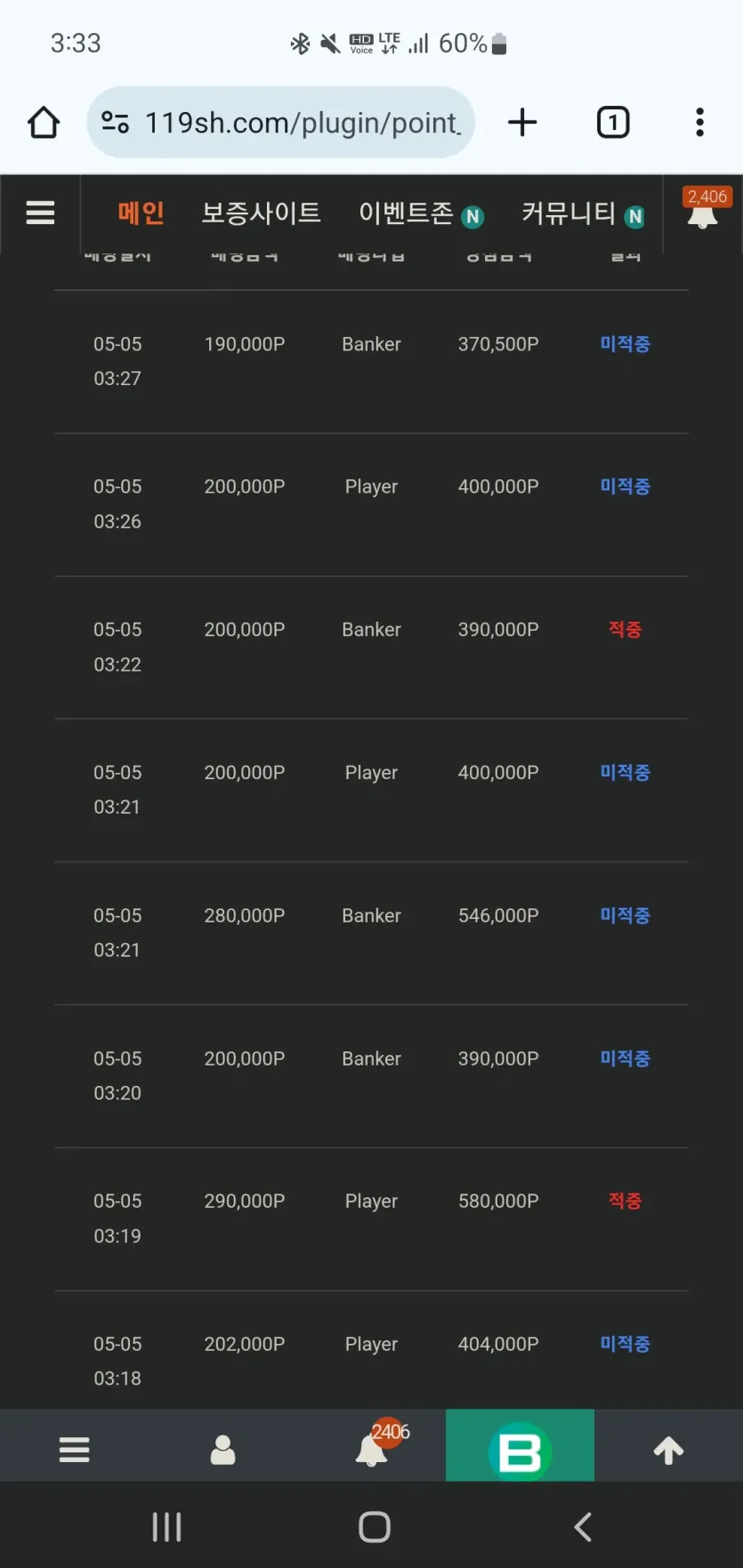Tap the 119sh.com address bar
The width and height of the screenshot is (743, 1568).
click(x=280, y=123)
